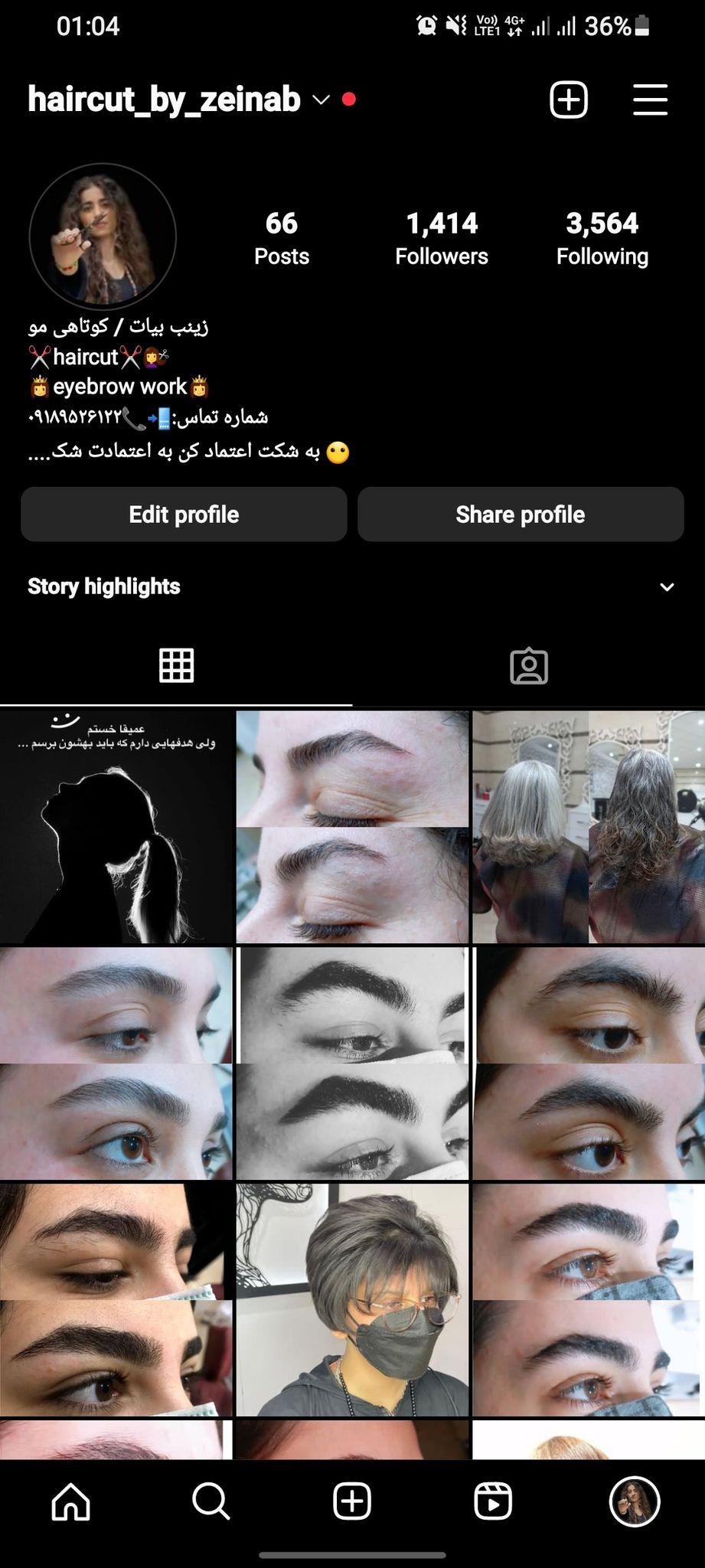
Task: Tap the profile picture
Action: click(103, 237)
